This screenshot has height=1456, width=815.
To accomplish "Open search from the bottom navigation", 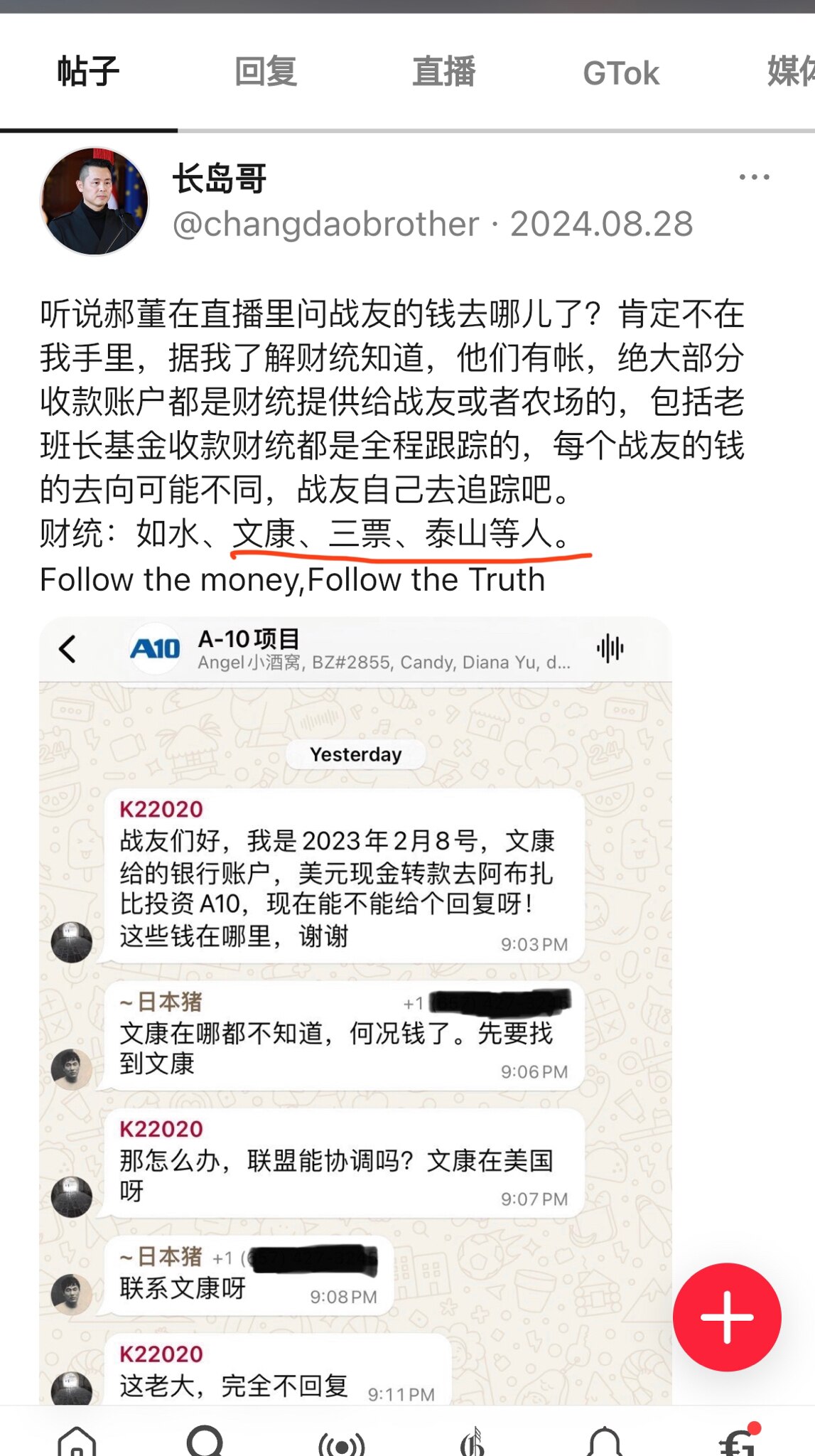I will [x=205, y=1442].
